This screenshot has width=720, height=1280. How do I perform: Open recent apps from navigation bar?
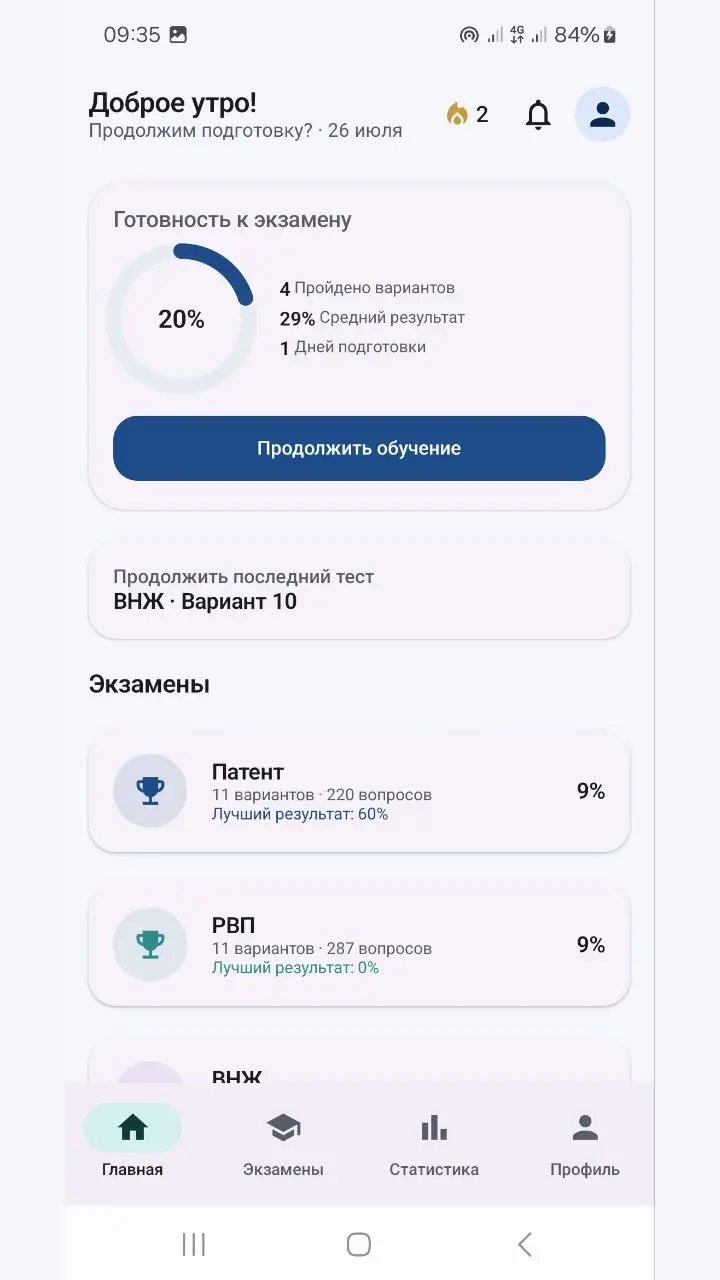(193, 1244)
